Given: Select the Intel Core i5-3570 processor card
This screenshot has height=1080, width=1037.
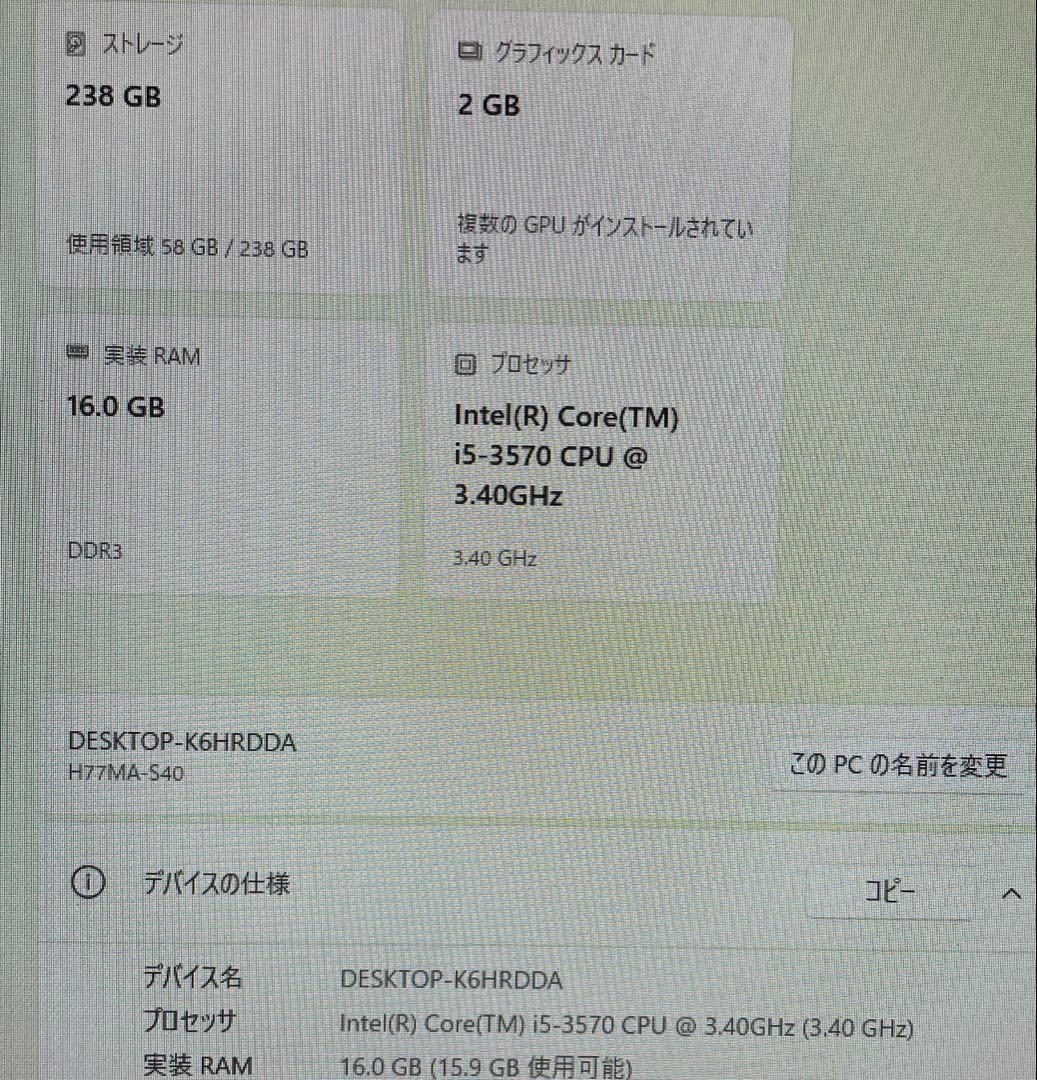Looking at the screenshot, I should (600, 460).
